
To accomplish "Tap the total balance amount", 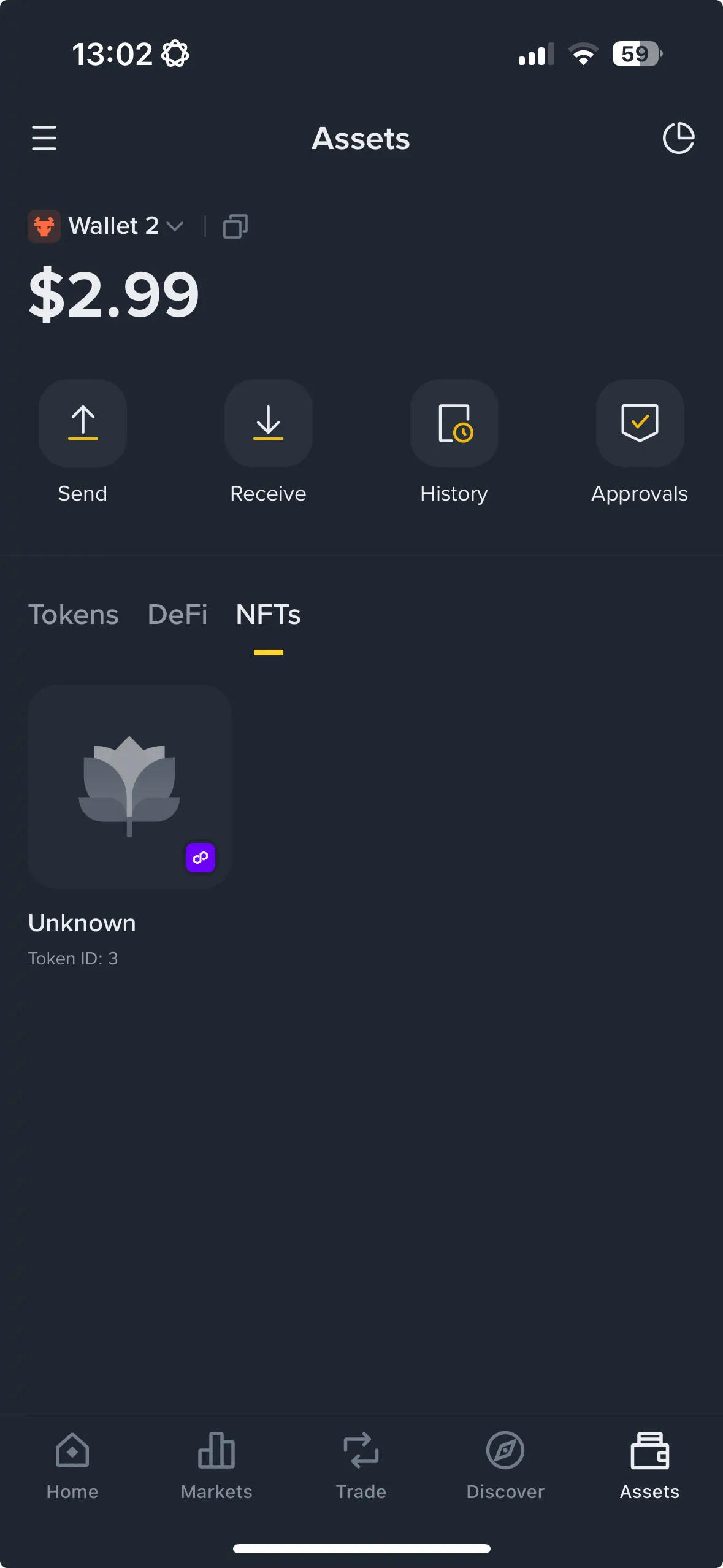I will tap(114, 294).
